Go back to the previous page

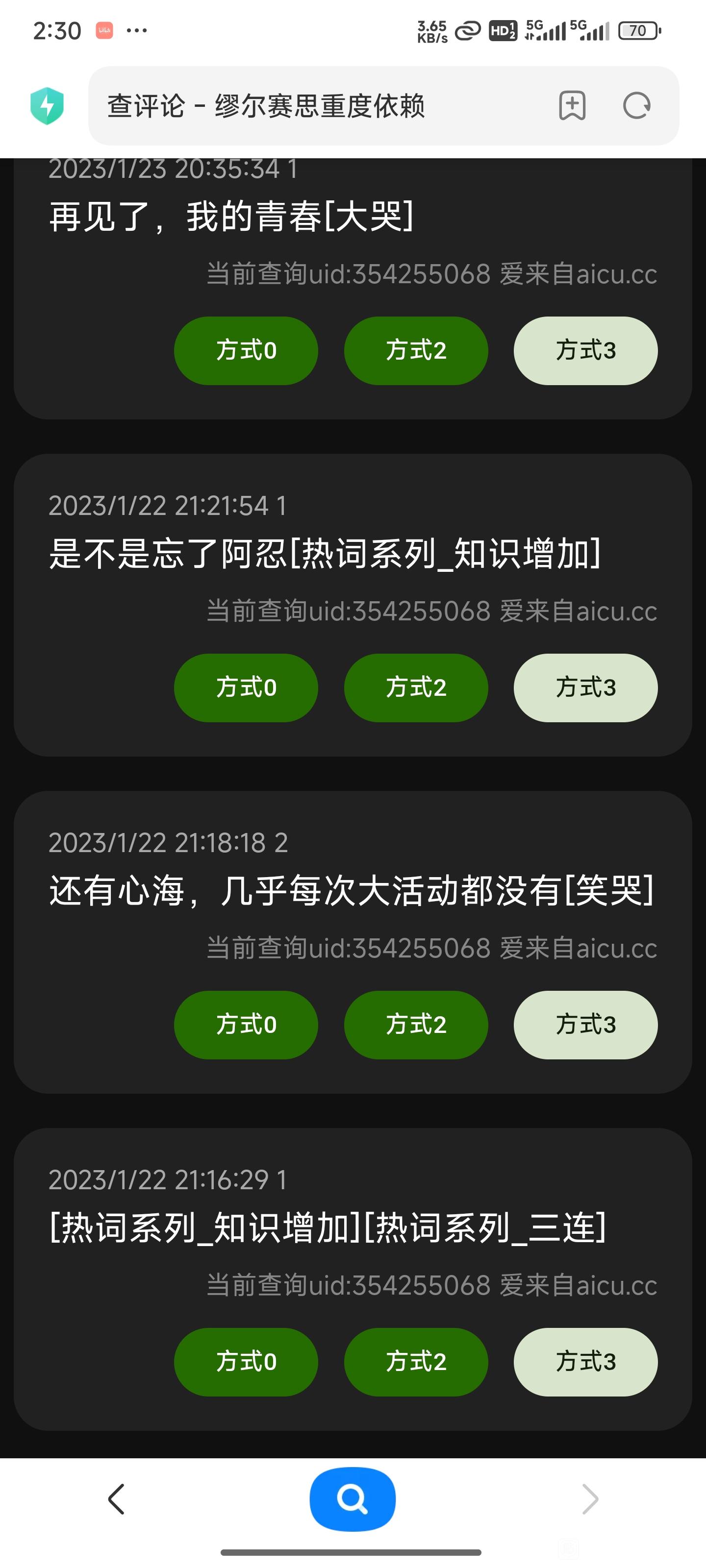pyautogui.click(x=116, y=1498)
